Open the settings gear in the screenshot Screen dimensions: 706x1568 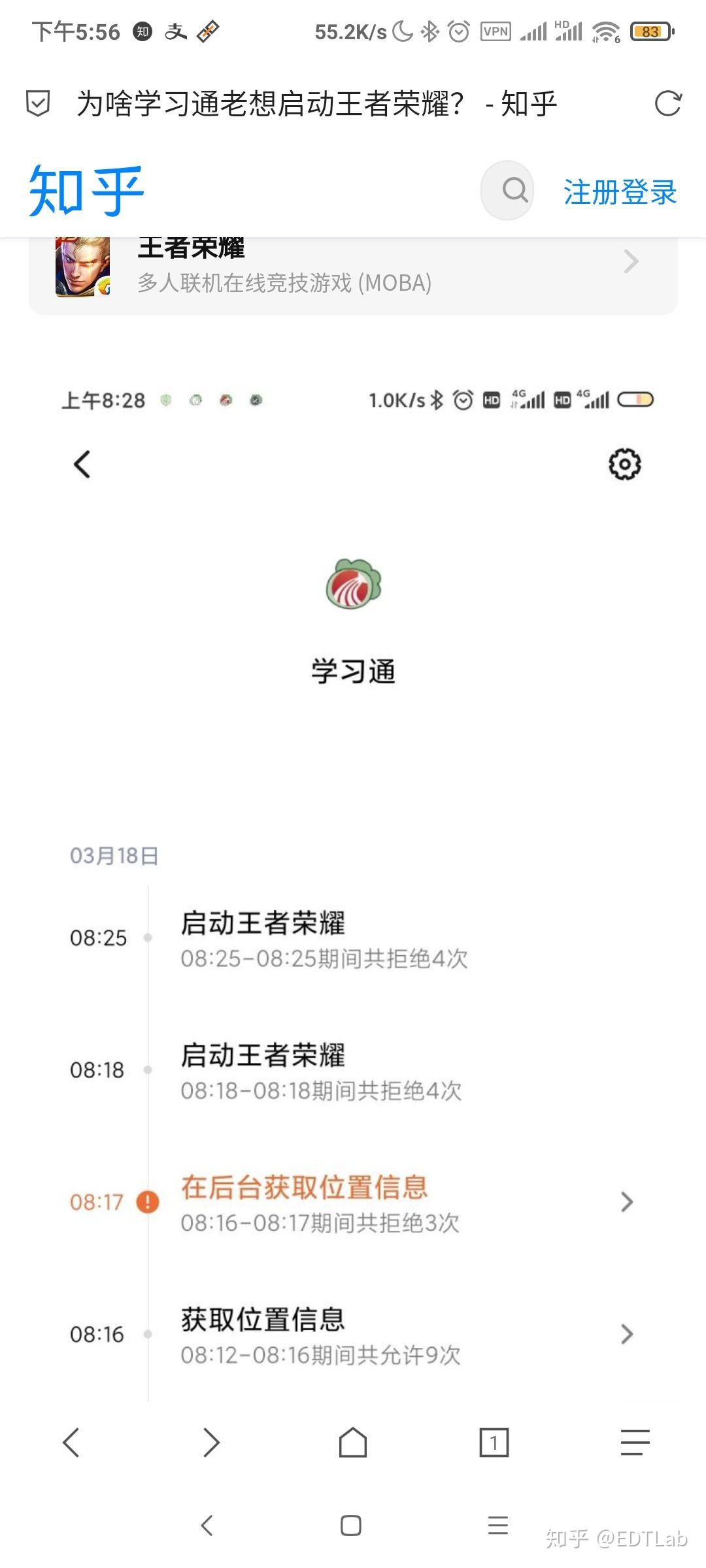pyautogui.click(x=624, y=464)
